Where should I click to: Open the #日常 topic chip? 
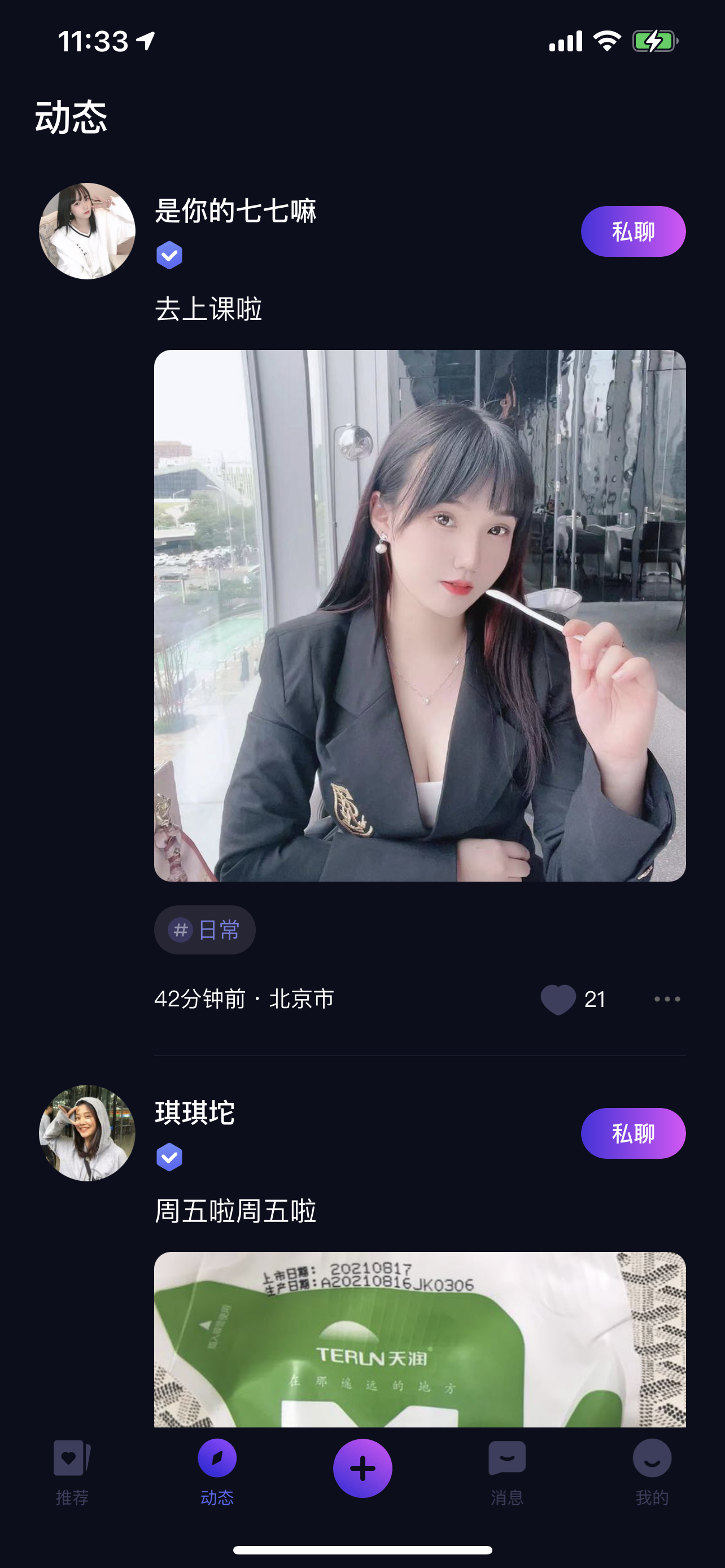(204, 930)
